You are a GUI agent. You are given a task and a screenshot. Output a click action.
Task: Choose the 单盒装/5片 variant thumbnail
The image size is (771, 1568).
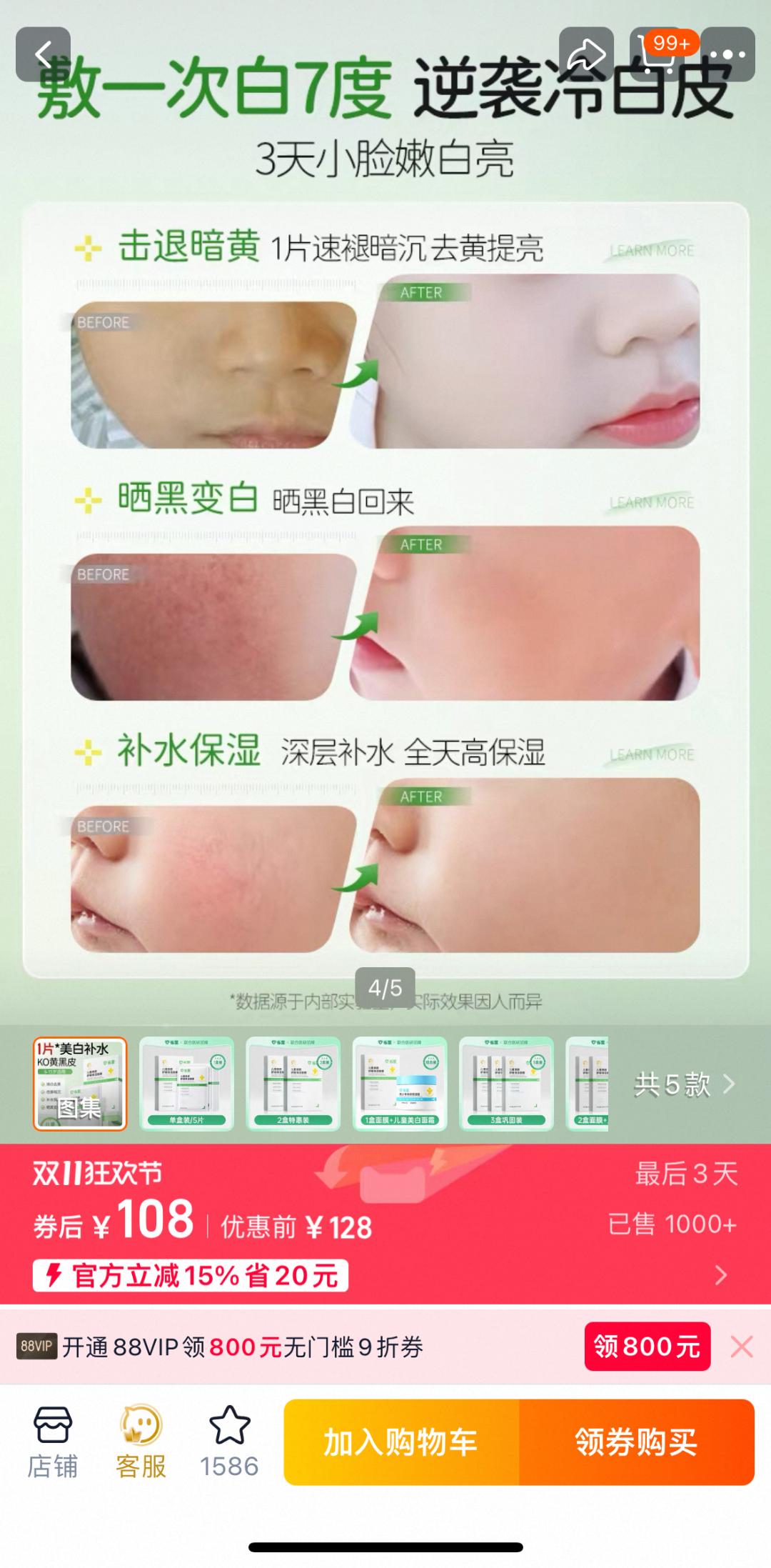pos(186,1084)
